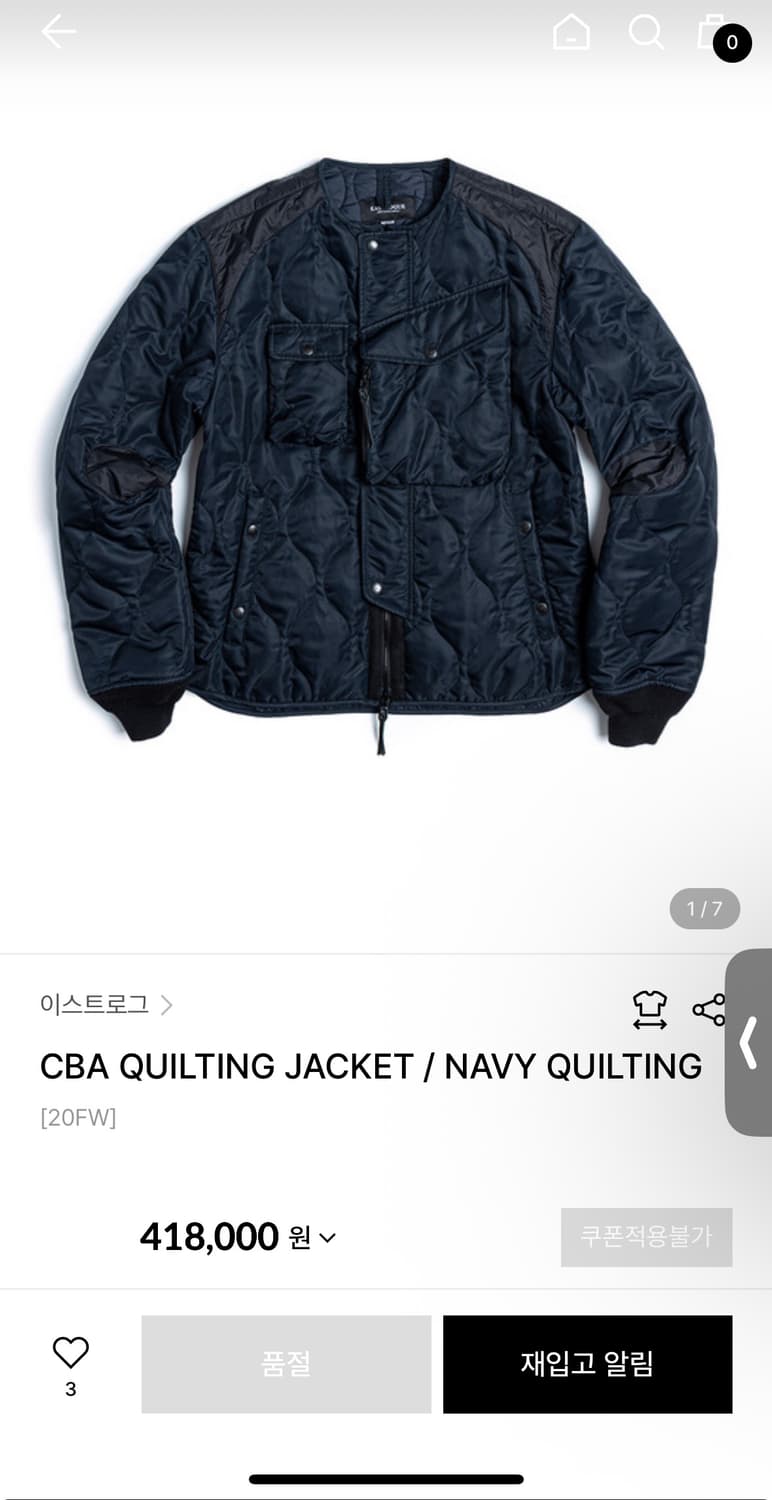Tap the search magnifier icon
Image resolution: width=772 pixels, height=1500 pixels.
[x=647, y=32]
